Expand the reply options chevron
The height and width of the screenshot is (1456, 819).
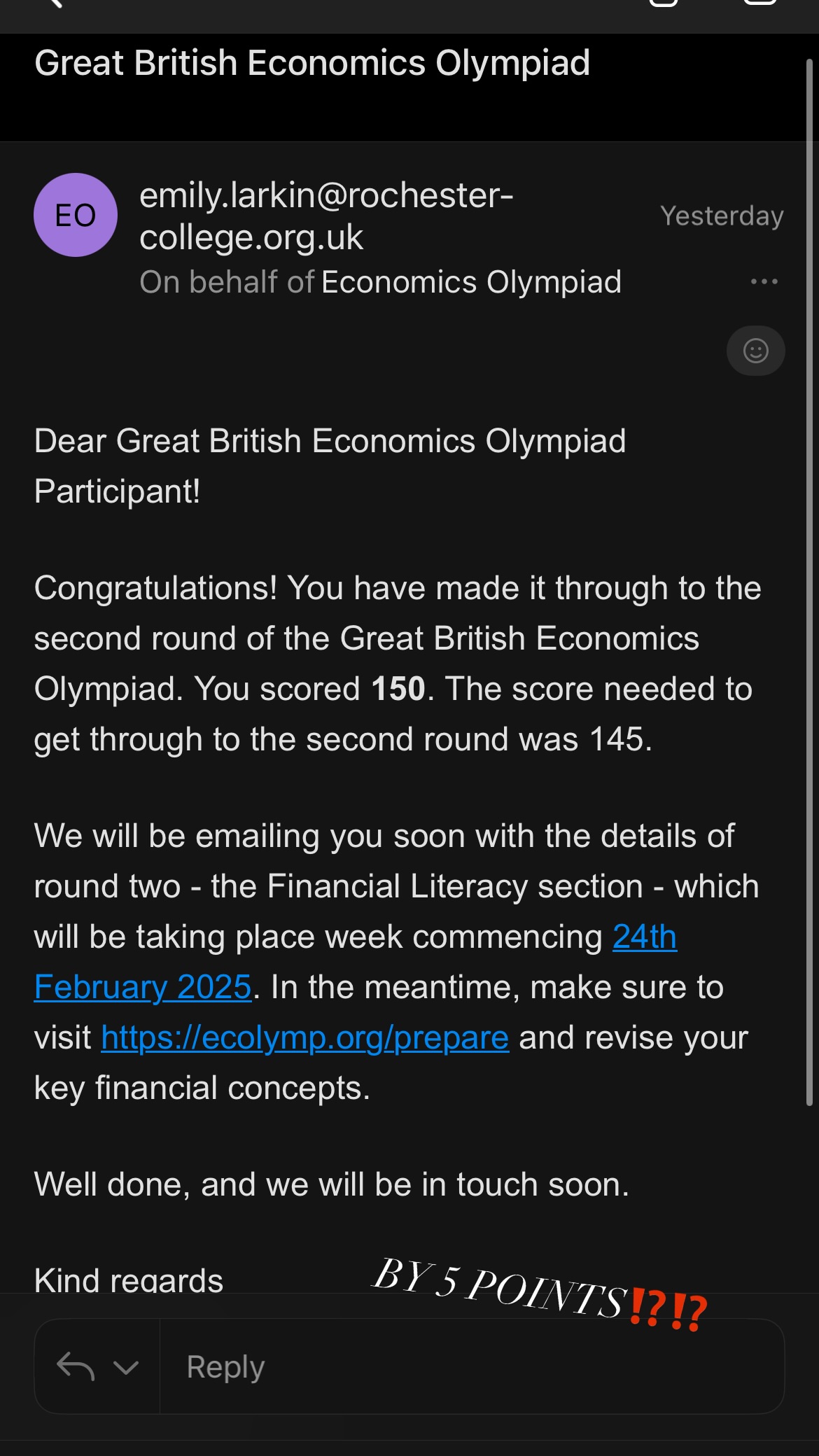point(126,1366)
